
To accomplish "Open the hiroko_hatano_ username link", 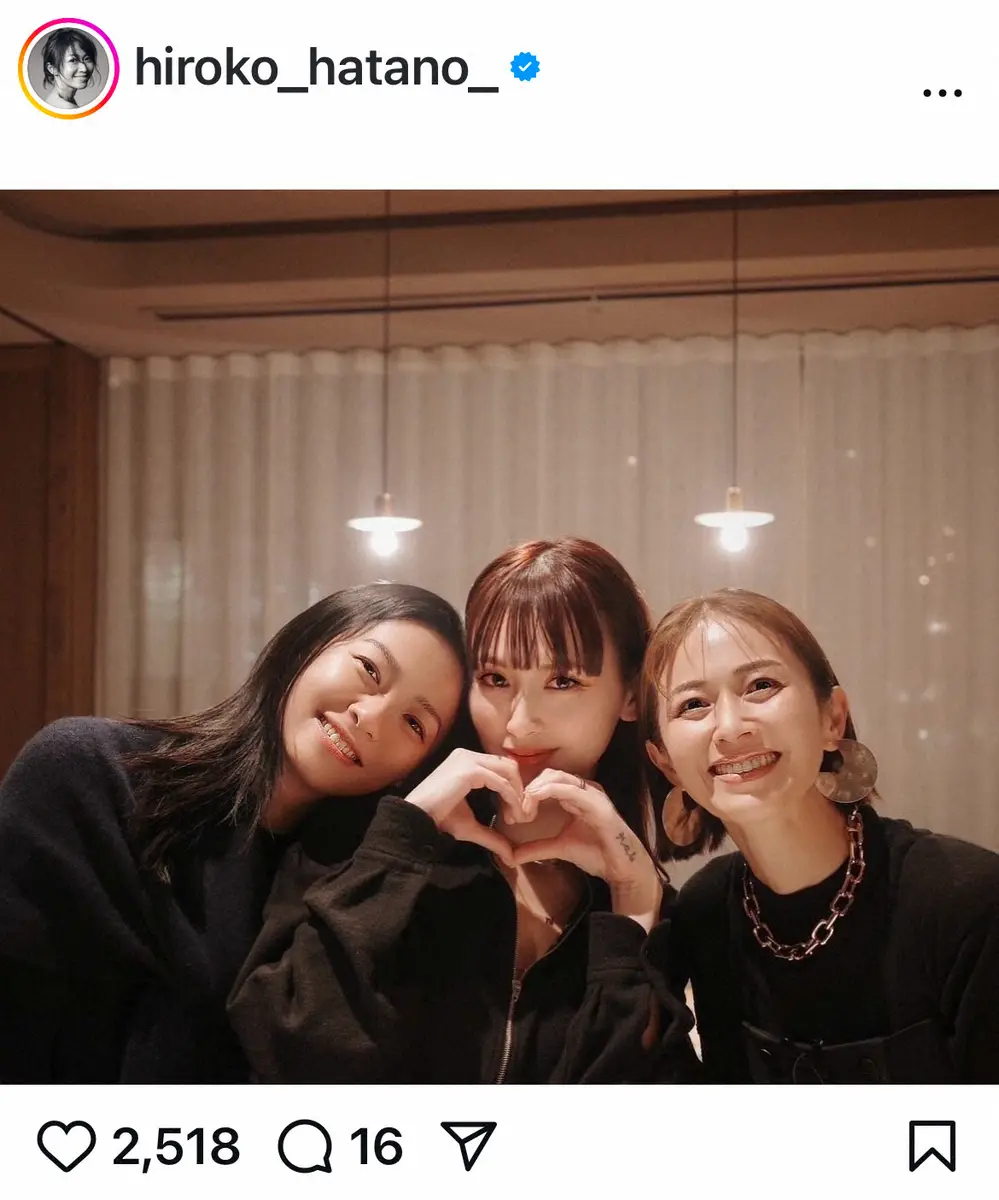I will (x=316, y=68).
